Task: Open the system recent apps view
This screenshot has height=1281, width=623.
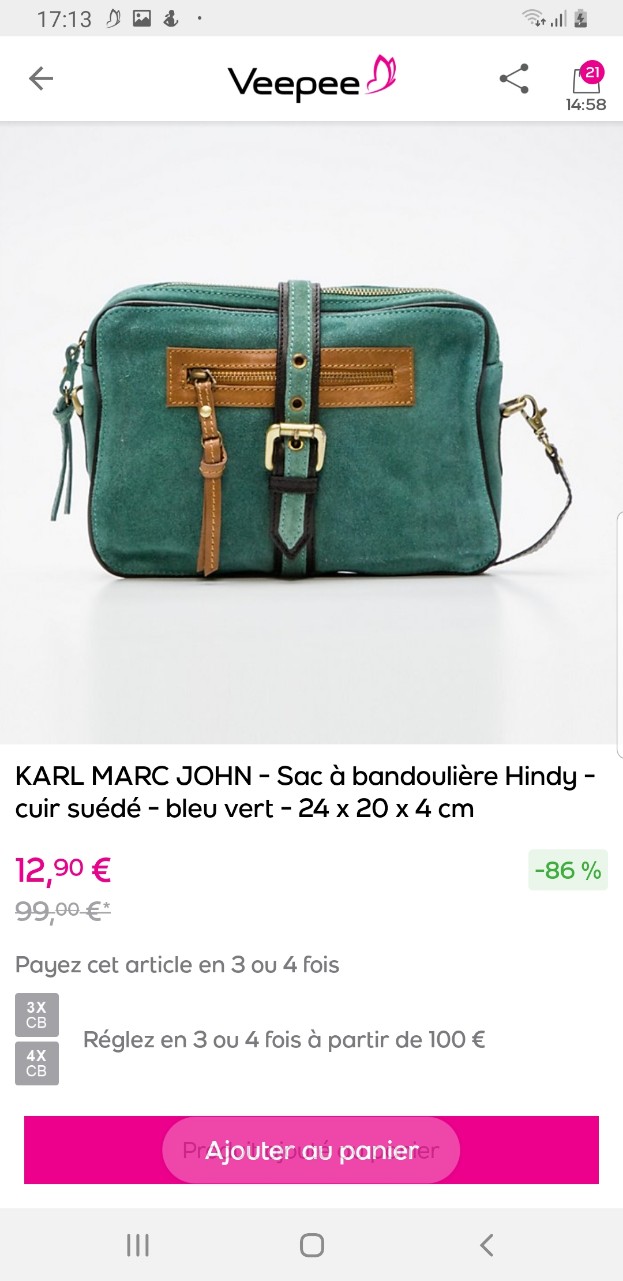Action: tap(138, 1245)
